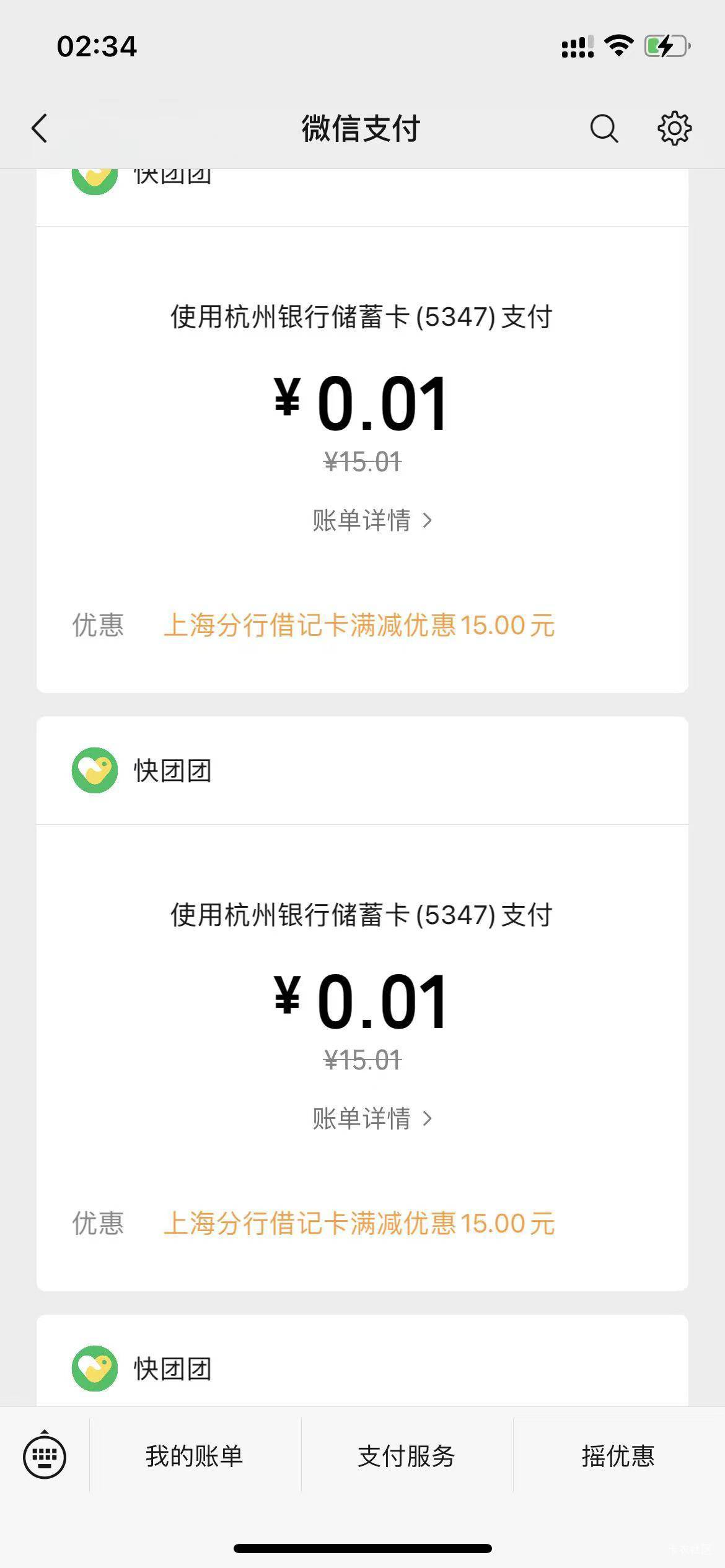View 账单详情 of the second visible payment
The image size is (725, 1568).
coord(371,1118)
